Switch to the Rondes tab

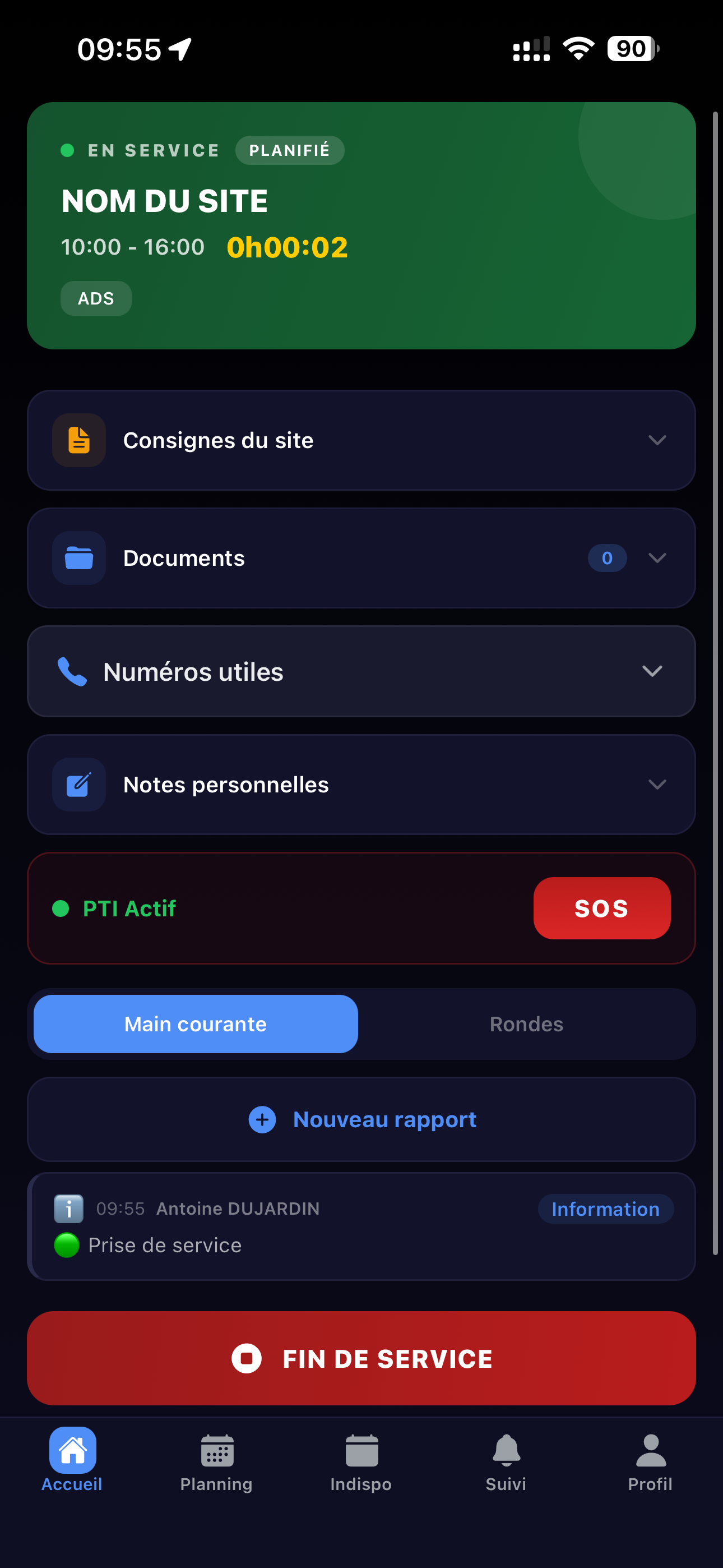[526, 1023]
